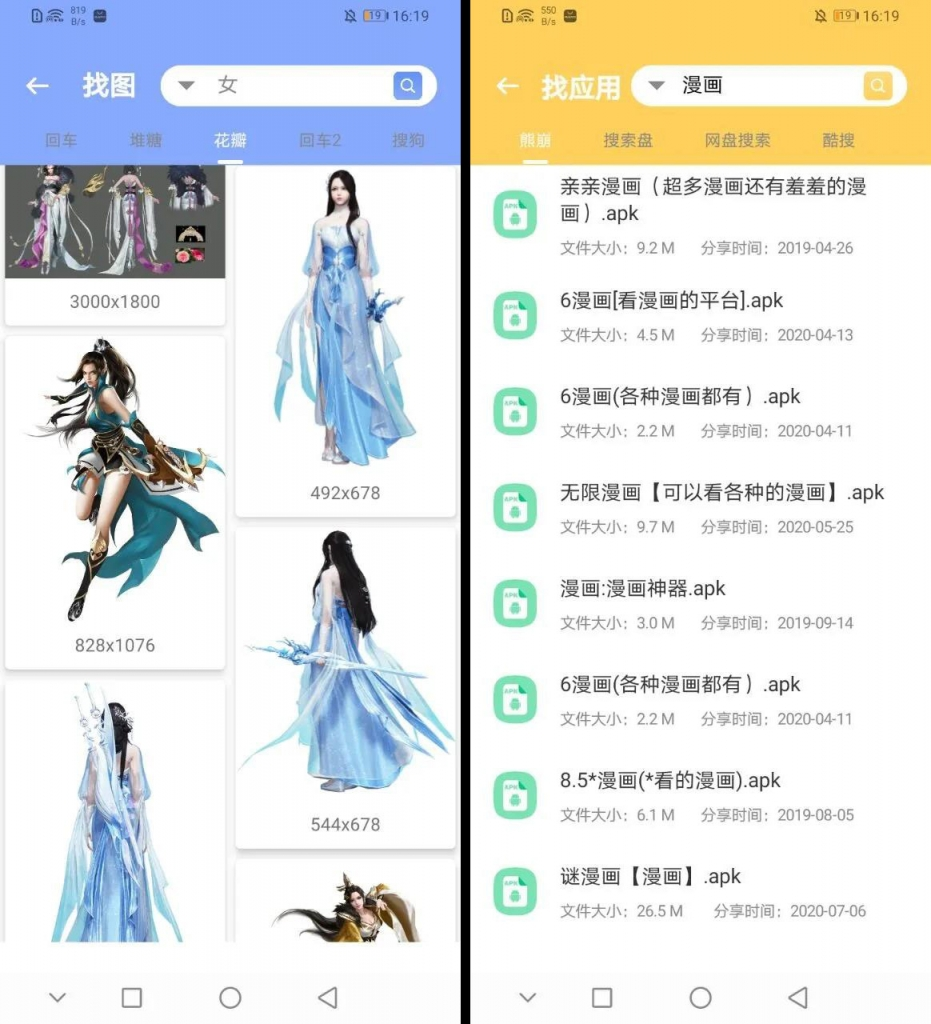Viewport: 931px width, 1024px height.
Task: Select the 搜狗 image source tab
Action: pos(408,140)
